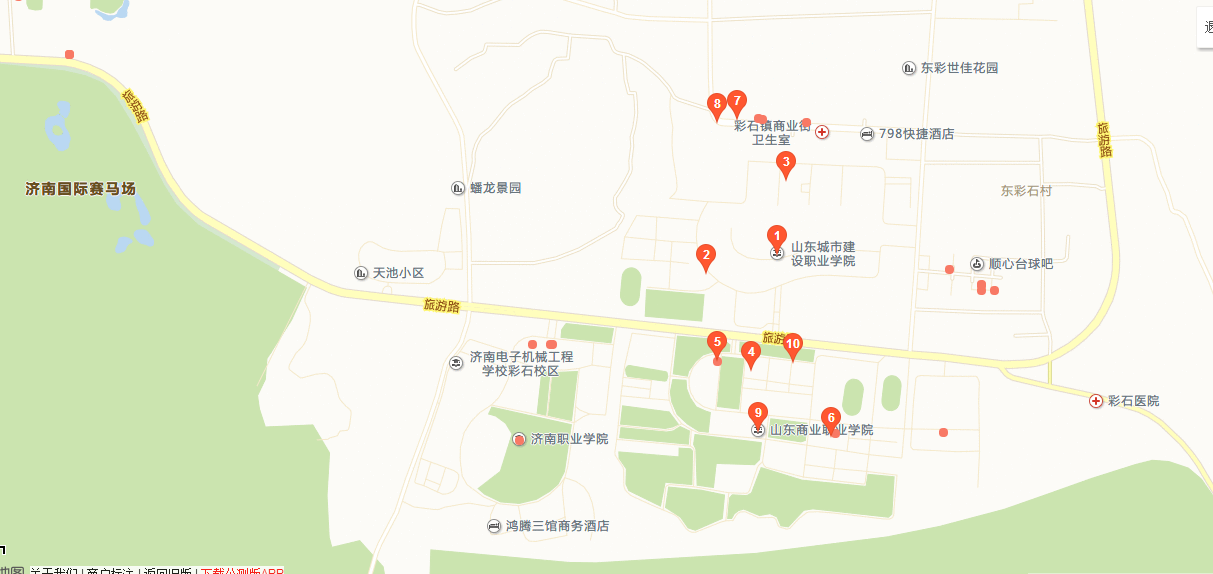This screenshot has width=1213, height=574.
Task: Tap map marker number 6
Action: [x=830, y=418]
